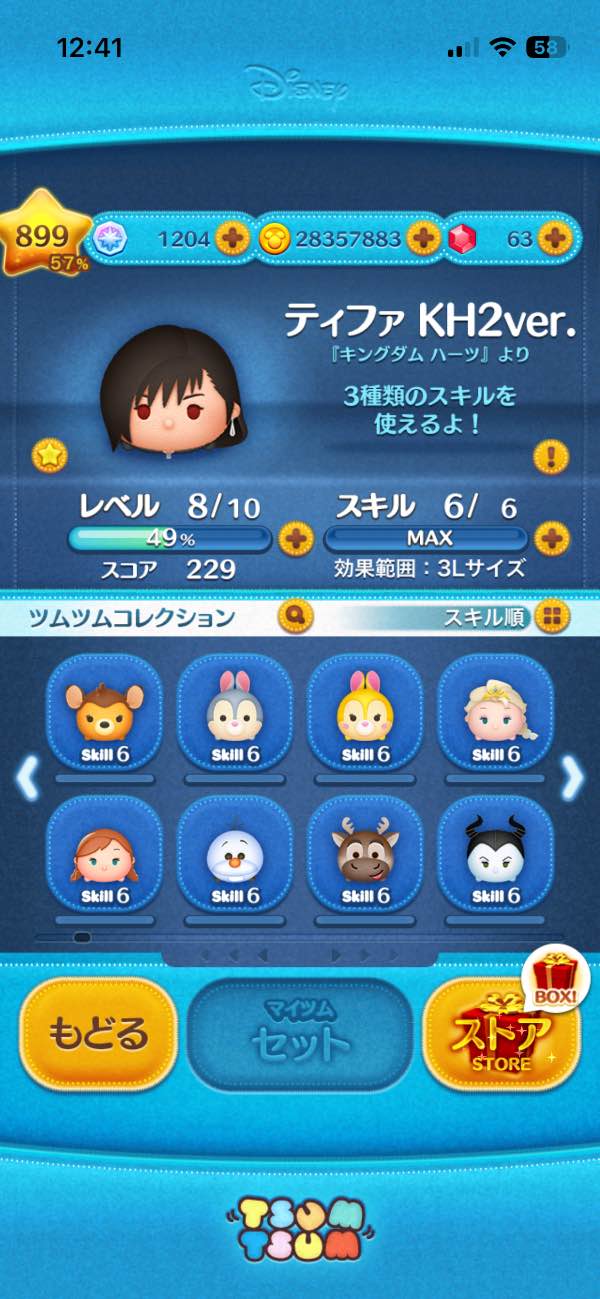Open the exclamation info button
The height and width of the screenshot is (1299, 600).
(551, 456)
